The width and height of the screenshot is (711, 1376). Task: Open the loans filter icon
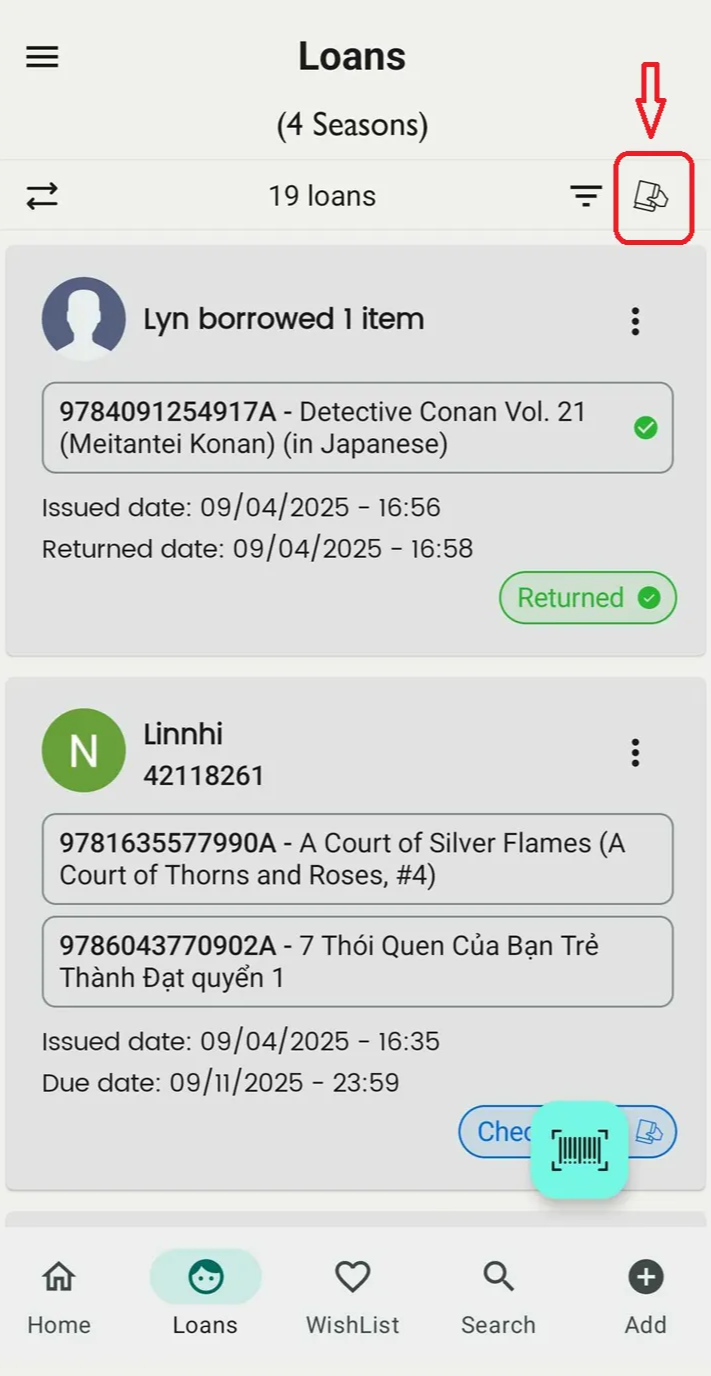pos(586,196)
